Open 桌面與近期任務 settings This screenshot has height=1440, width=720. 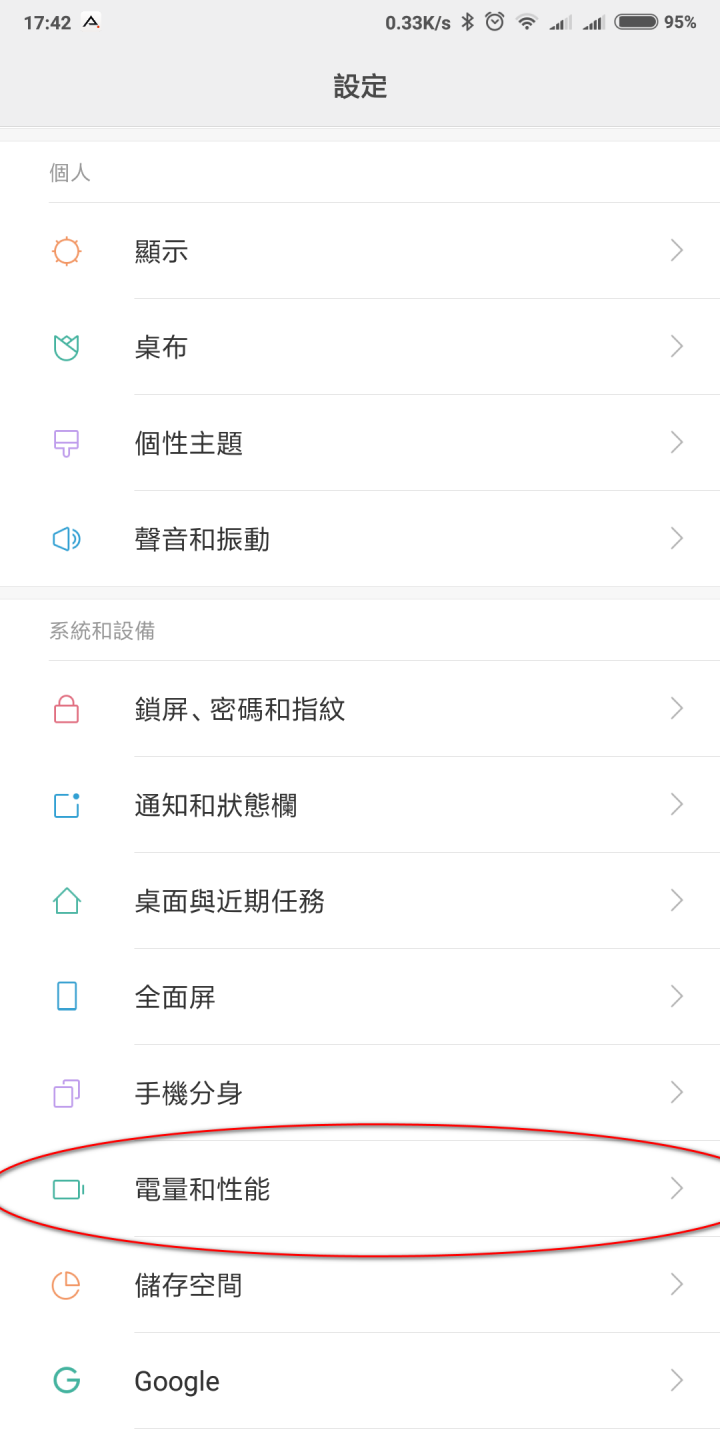pos(360,901)
